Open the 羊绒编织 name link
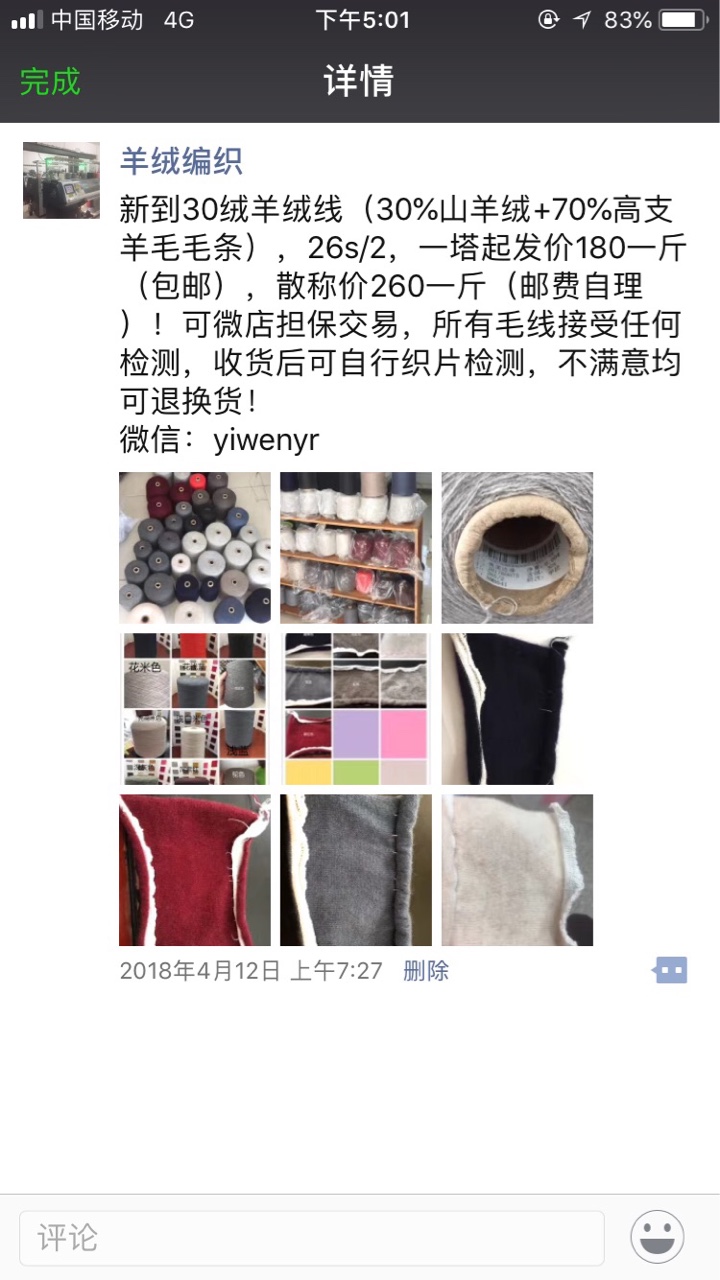This screenshot has height=1280, width=720. (181, 161)
